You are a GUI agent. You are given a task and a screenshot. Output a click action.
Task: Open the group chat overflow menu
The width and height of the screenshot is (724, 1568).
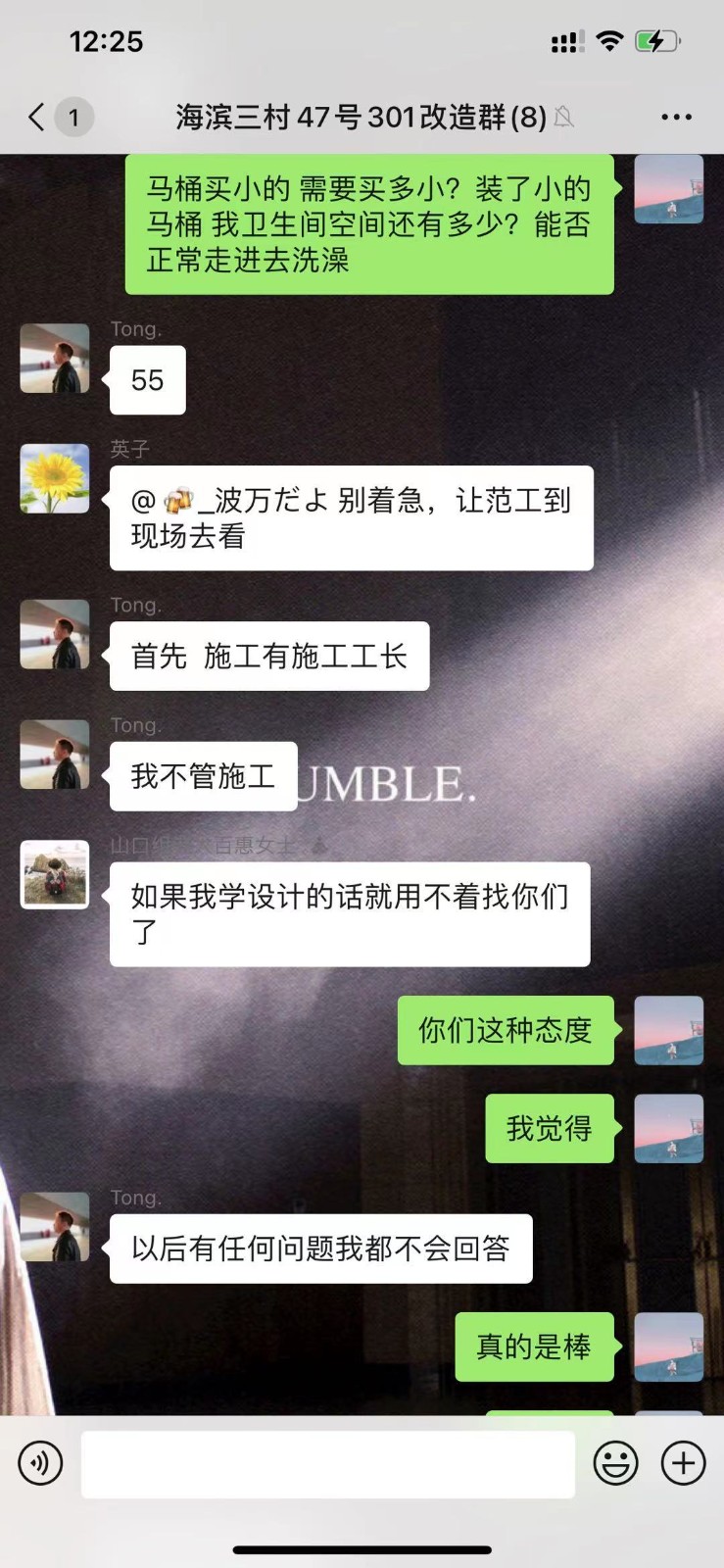point(676,118)
